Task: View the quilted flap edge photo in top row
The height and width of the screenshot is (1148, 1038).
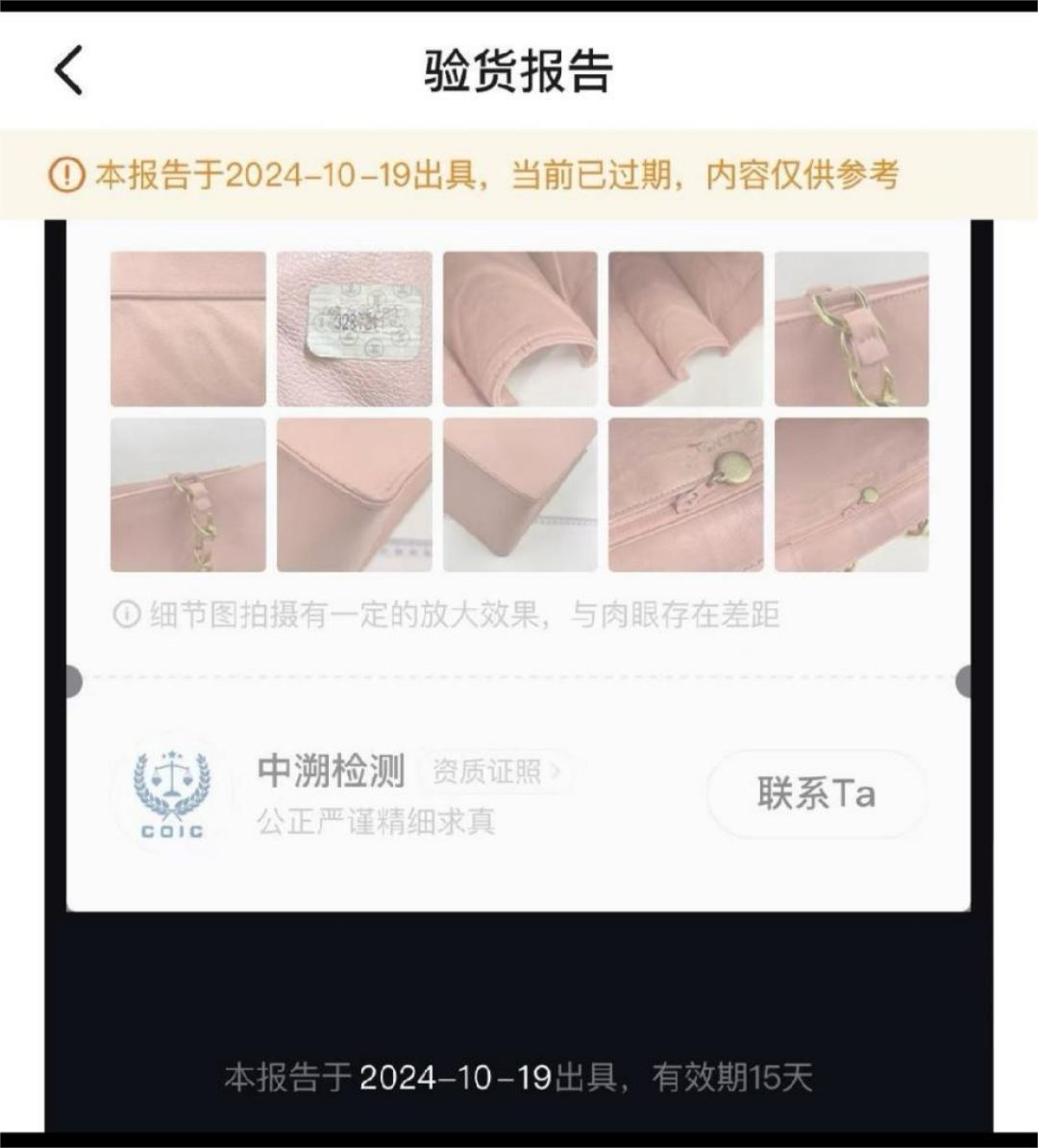Action: tap(520, 329)
